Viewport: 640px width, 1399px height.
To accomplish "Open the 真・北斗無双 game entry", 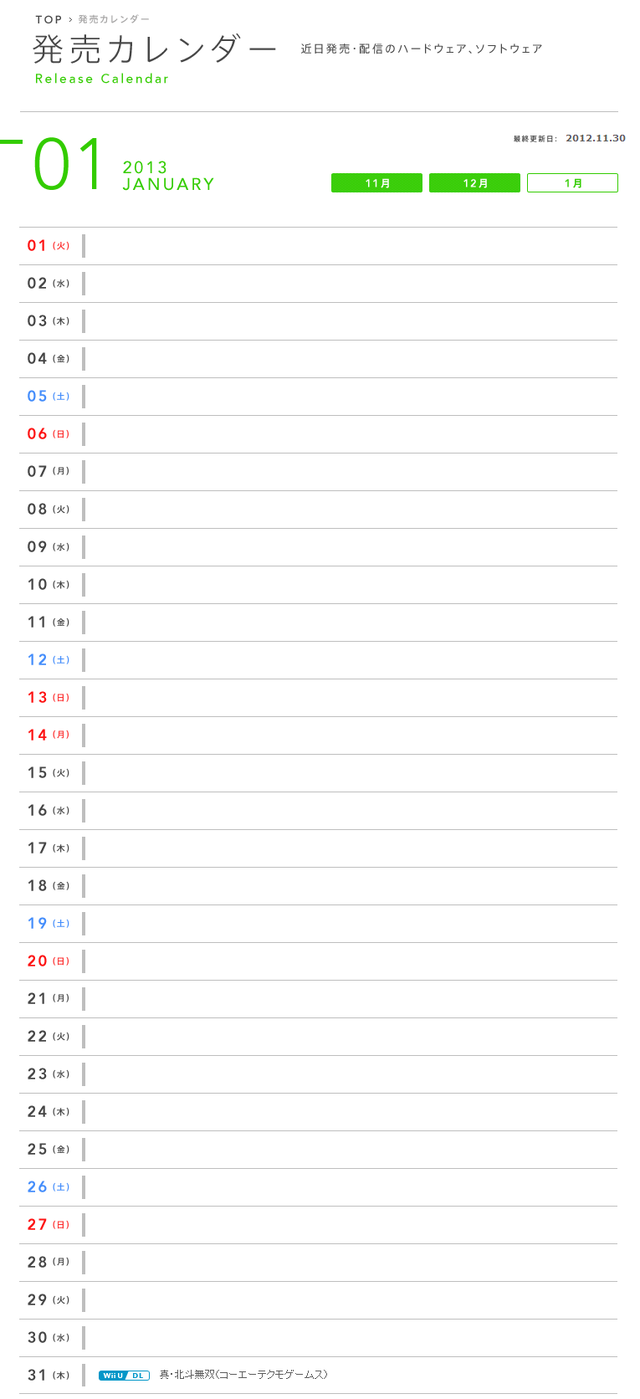I will (243, 1375).
